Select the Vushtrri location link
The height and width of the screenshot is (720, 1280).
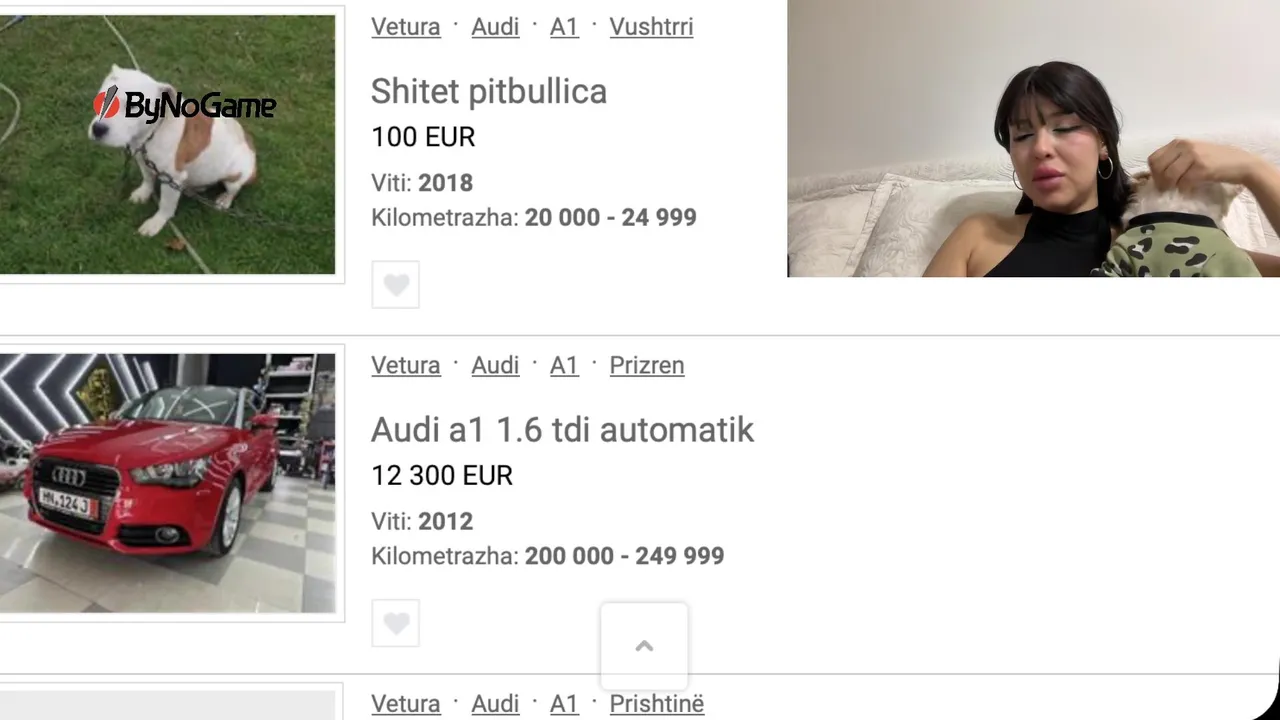651,27
